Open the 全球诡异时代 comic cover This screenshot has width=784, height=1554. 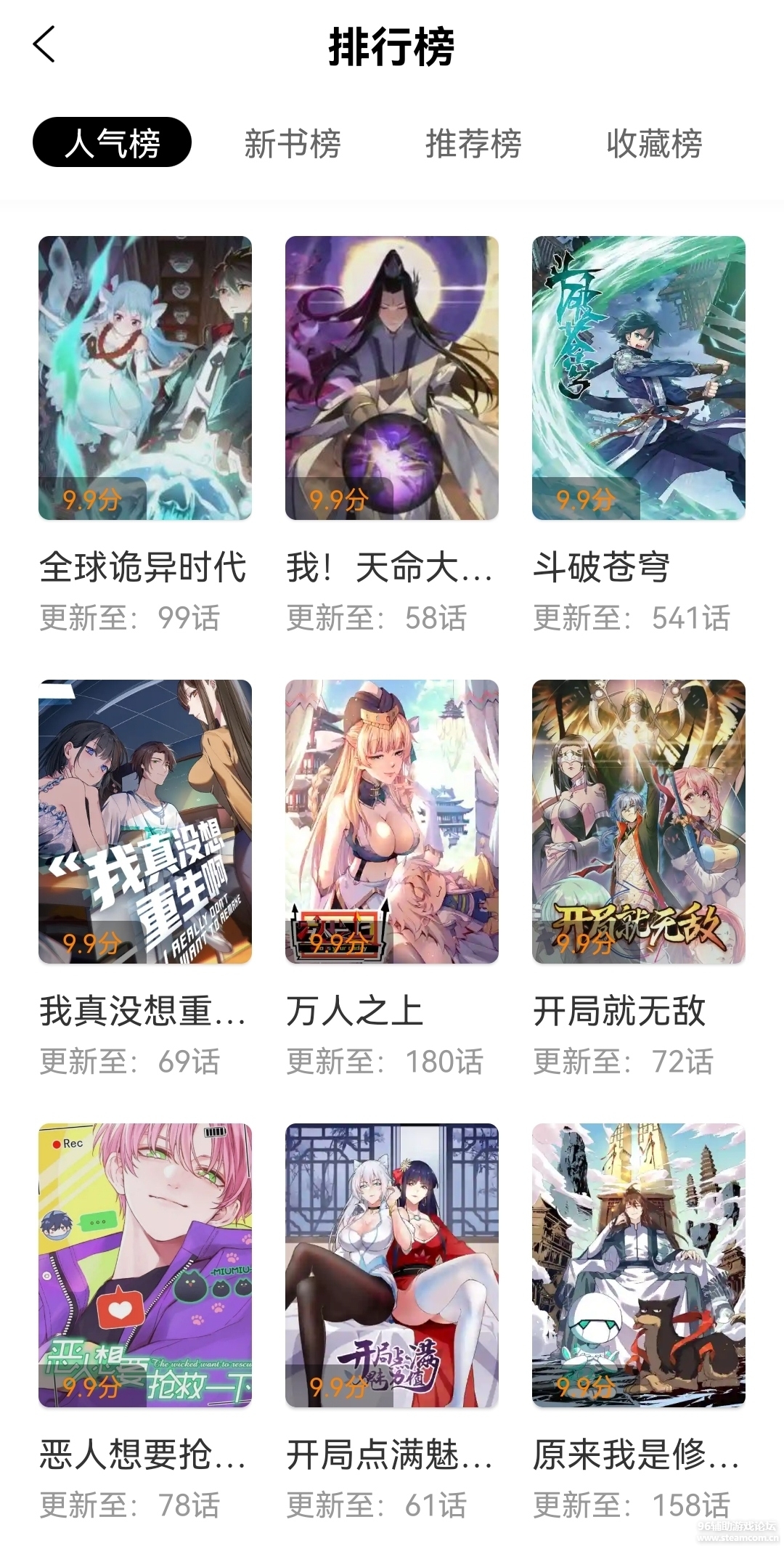(143, 378)
